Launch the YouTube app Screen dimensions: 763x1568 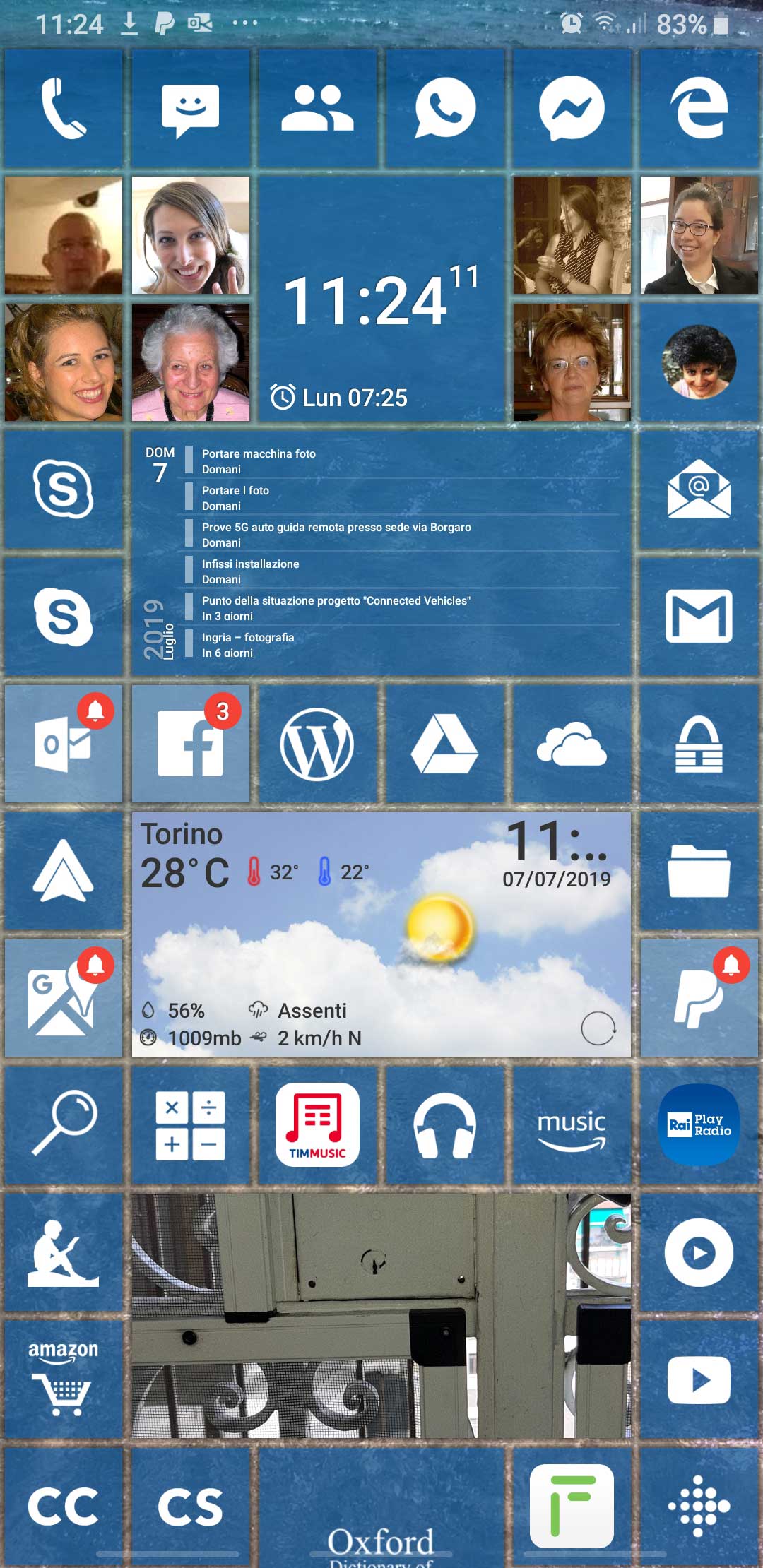[x=699, y=1379]
